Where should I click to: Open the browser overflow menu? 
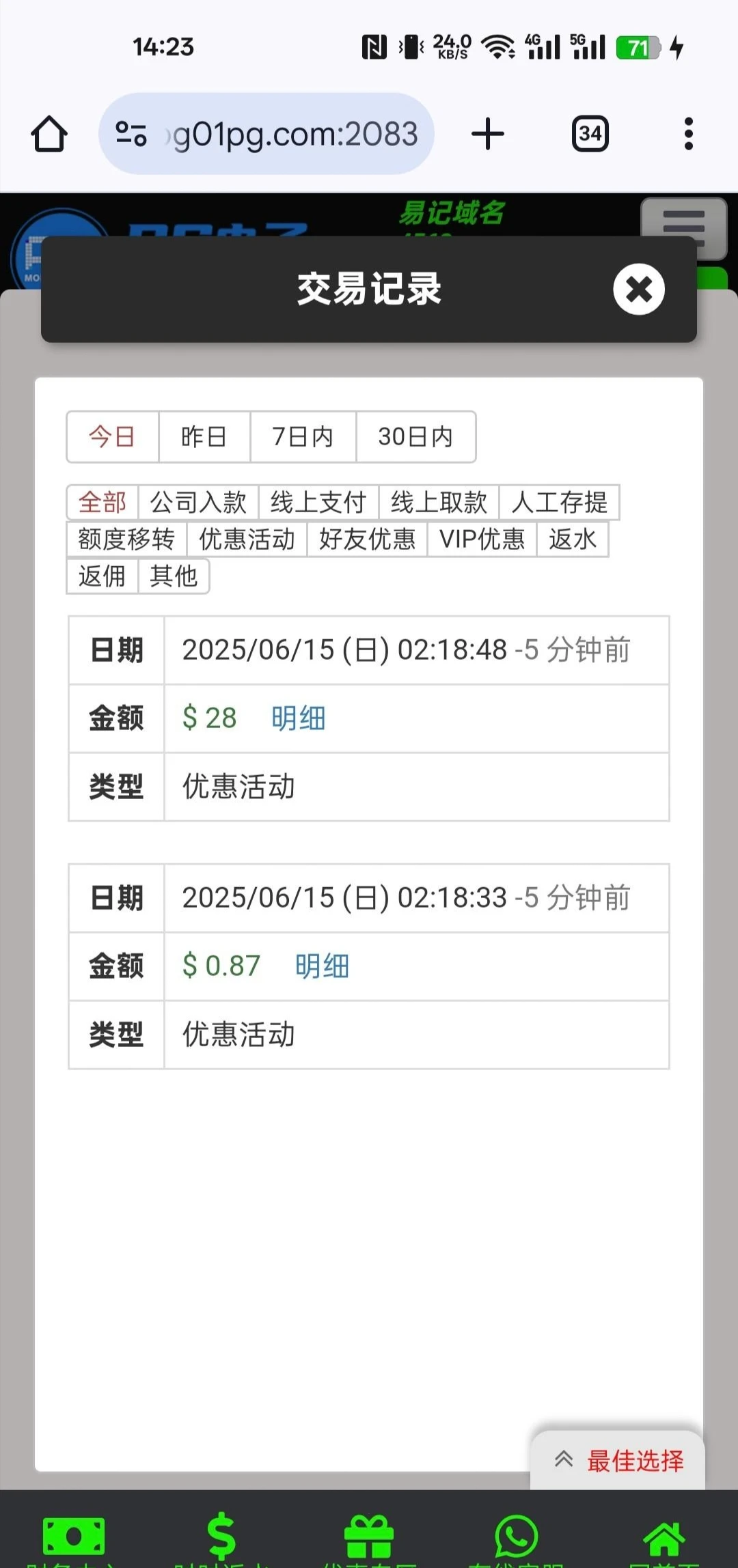[x=688, y=134]
